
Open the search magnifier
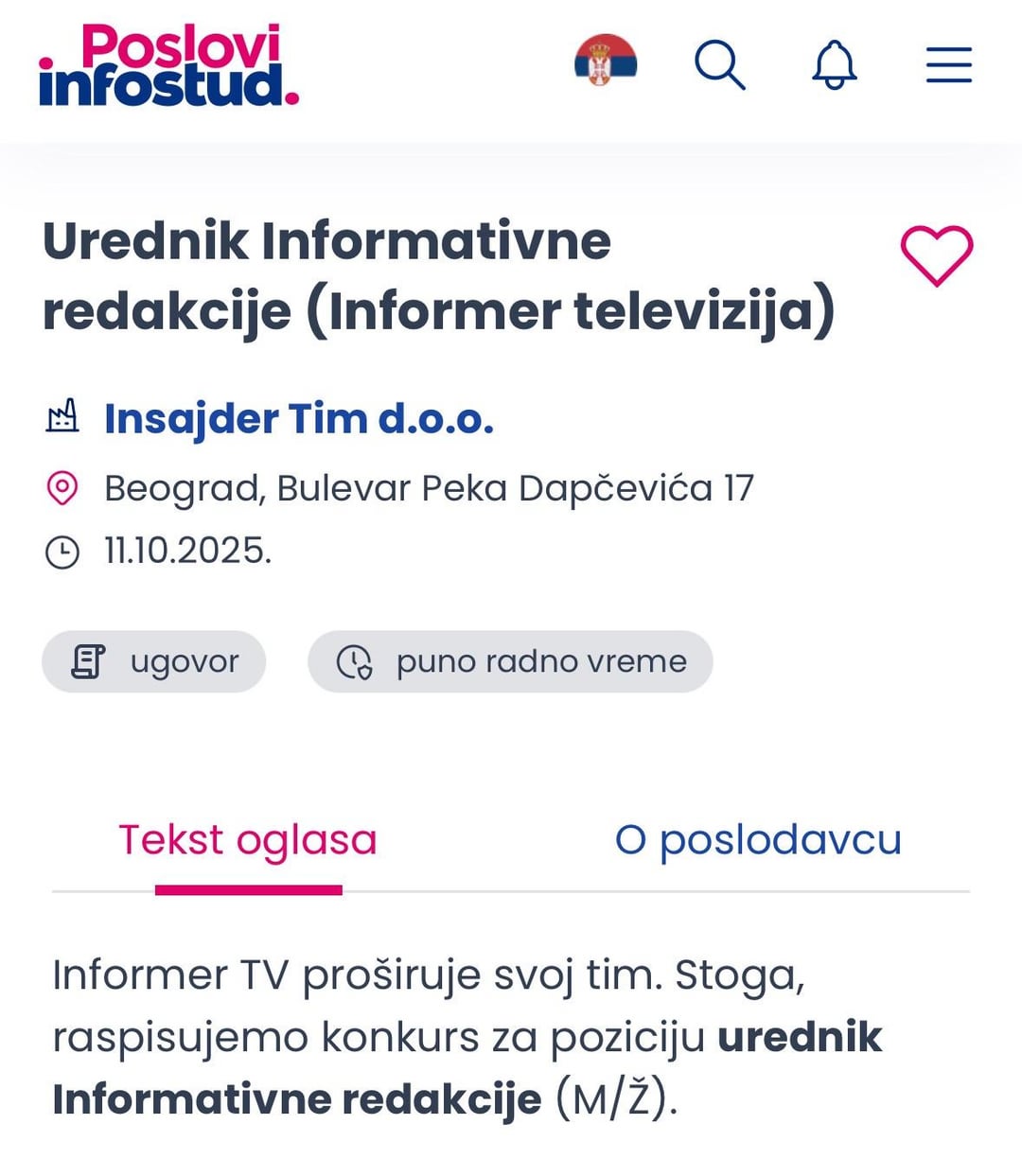click(x=720, y=64)
